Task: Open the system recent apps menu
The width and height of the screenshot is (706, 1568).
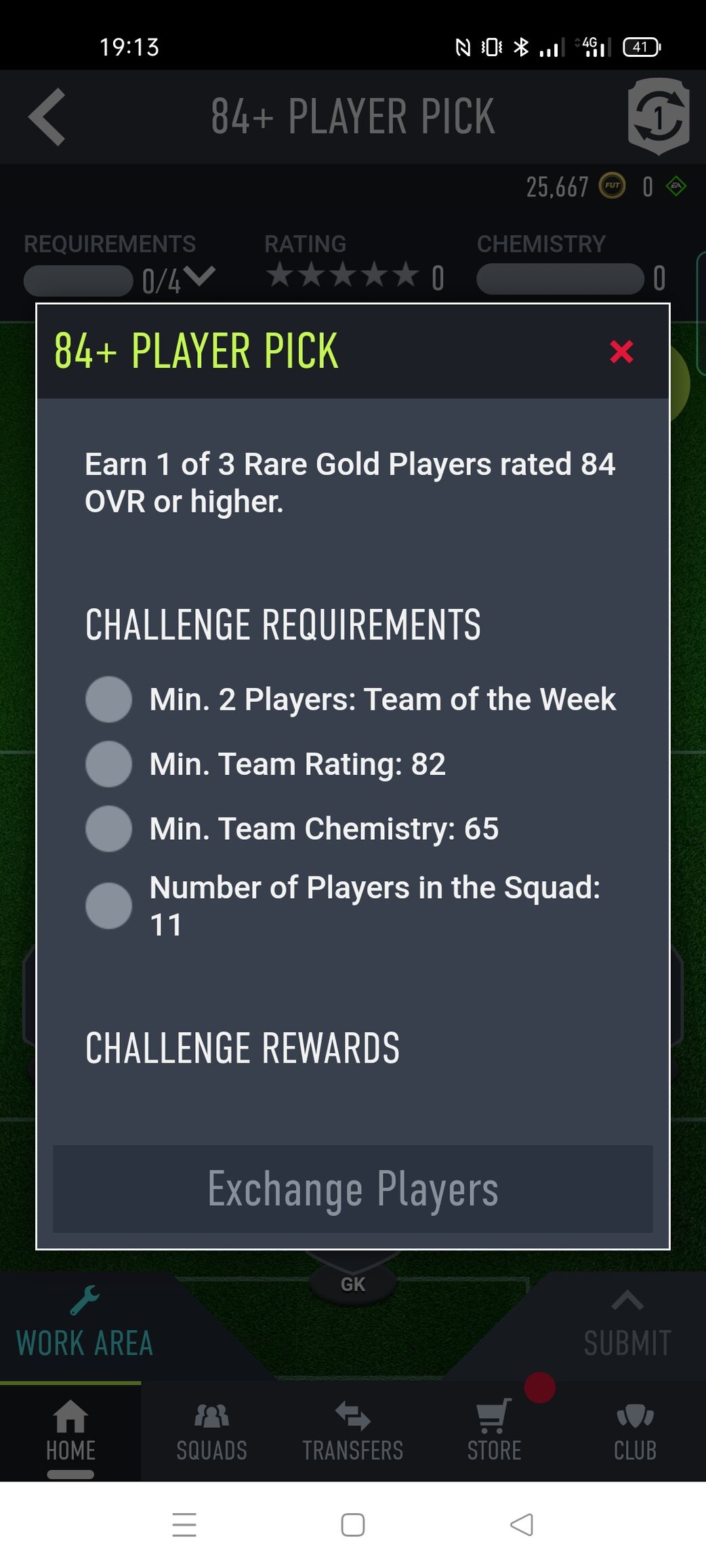Action: [x=184, y=1525]
